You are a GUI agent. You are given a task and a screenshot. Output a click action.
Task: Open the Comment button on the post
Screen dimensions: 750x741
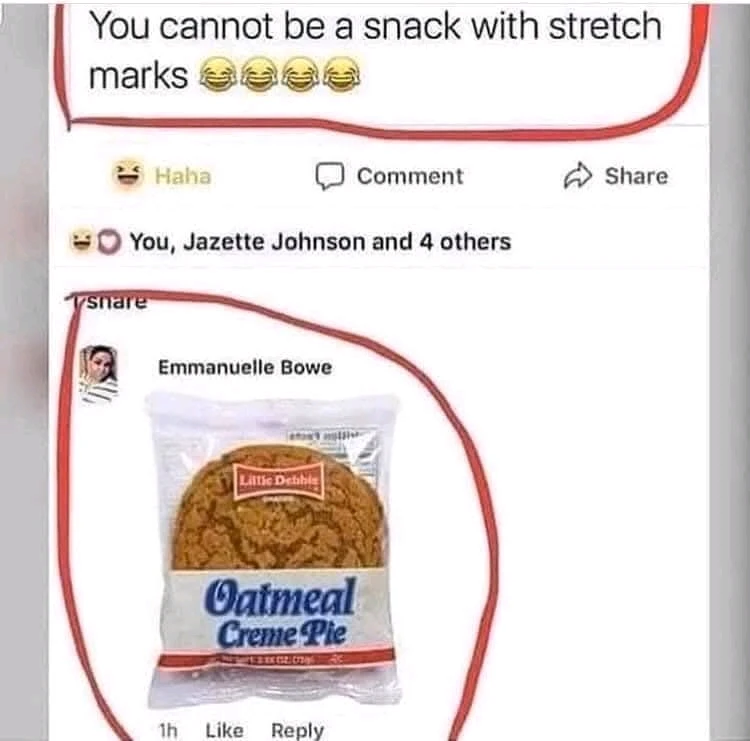pyautogui.click(x=390, y=176)
